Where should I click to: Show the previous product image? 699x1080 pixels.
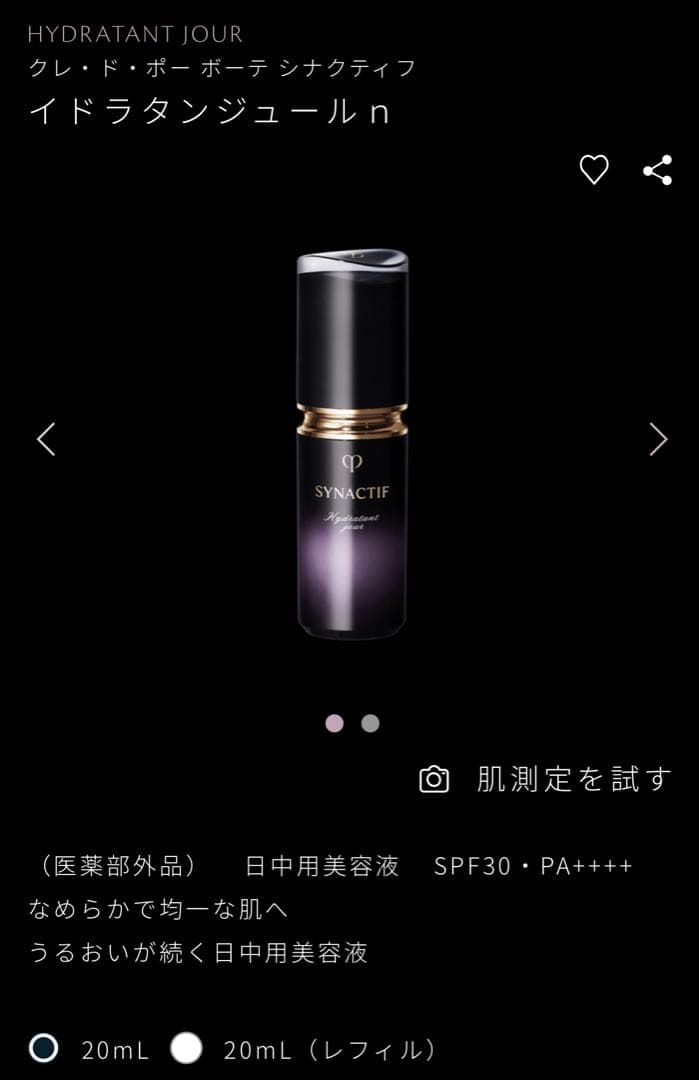click(46, 439)
